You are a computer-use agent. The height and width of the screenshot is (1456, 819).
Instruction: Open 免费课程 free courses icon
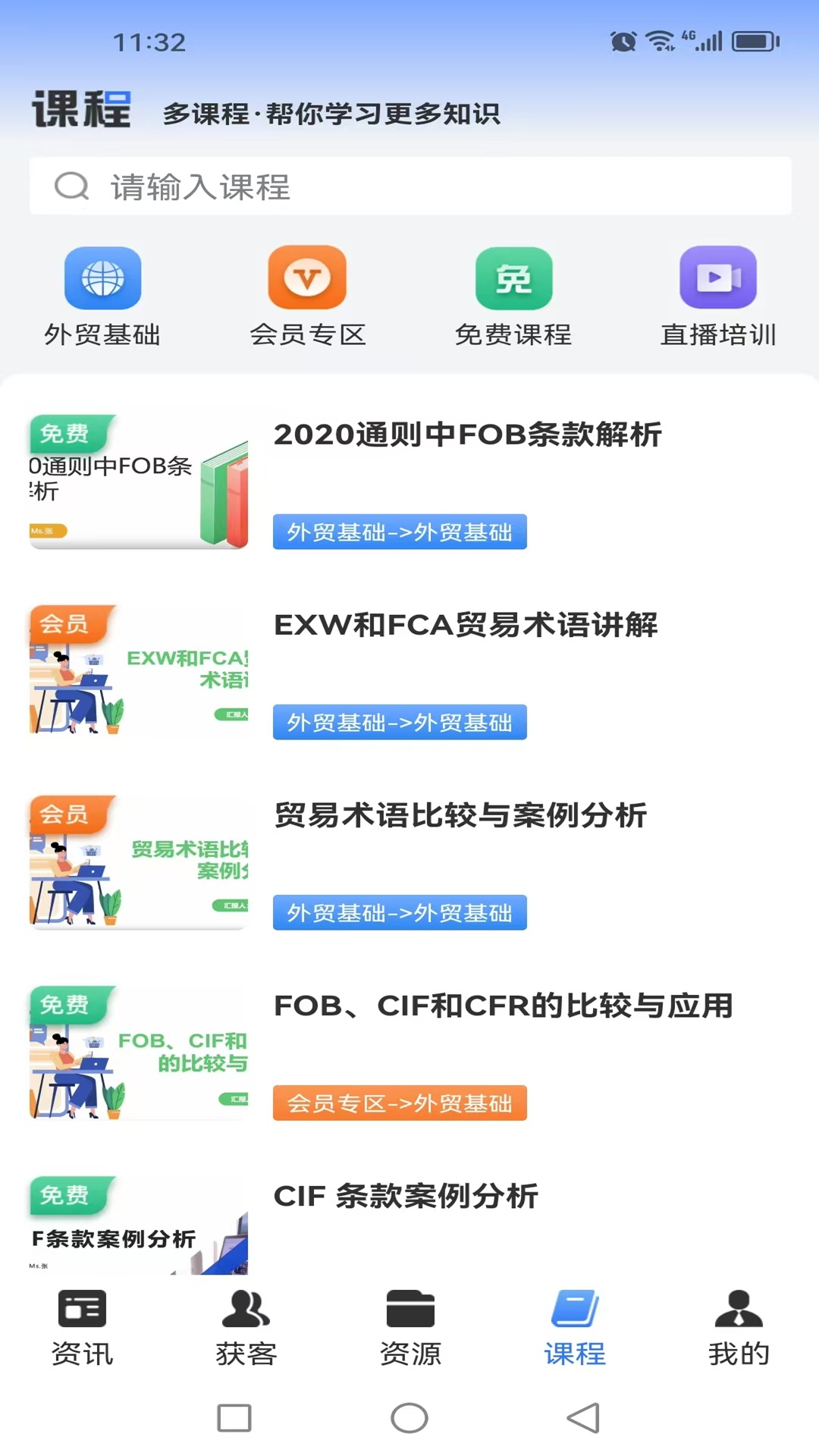click(x=513, y=278)
